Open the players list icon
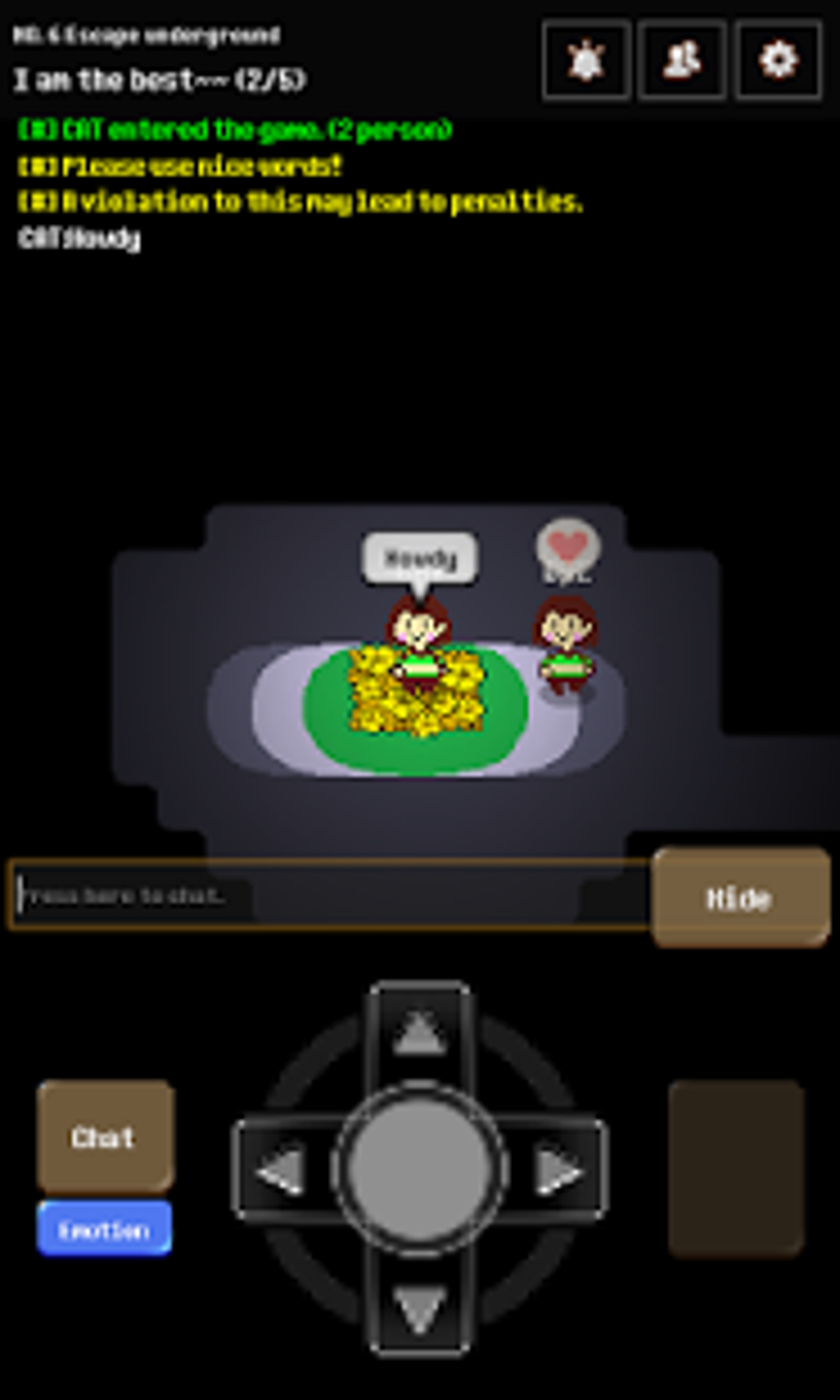Viewport: 840px width, 1400px height. click(x=682, y=60)
